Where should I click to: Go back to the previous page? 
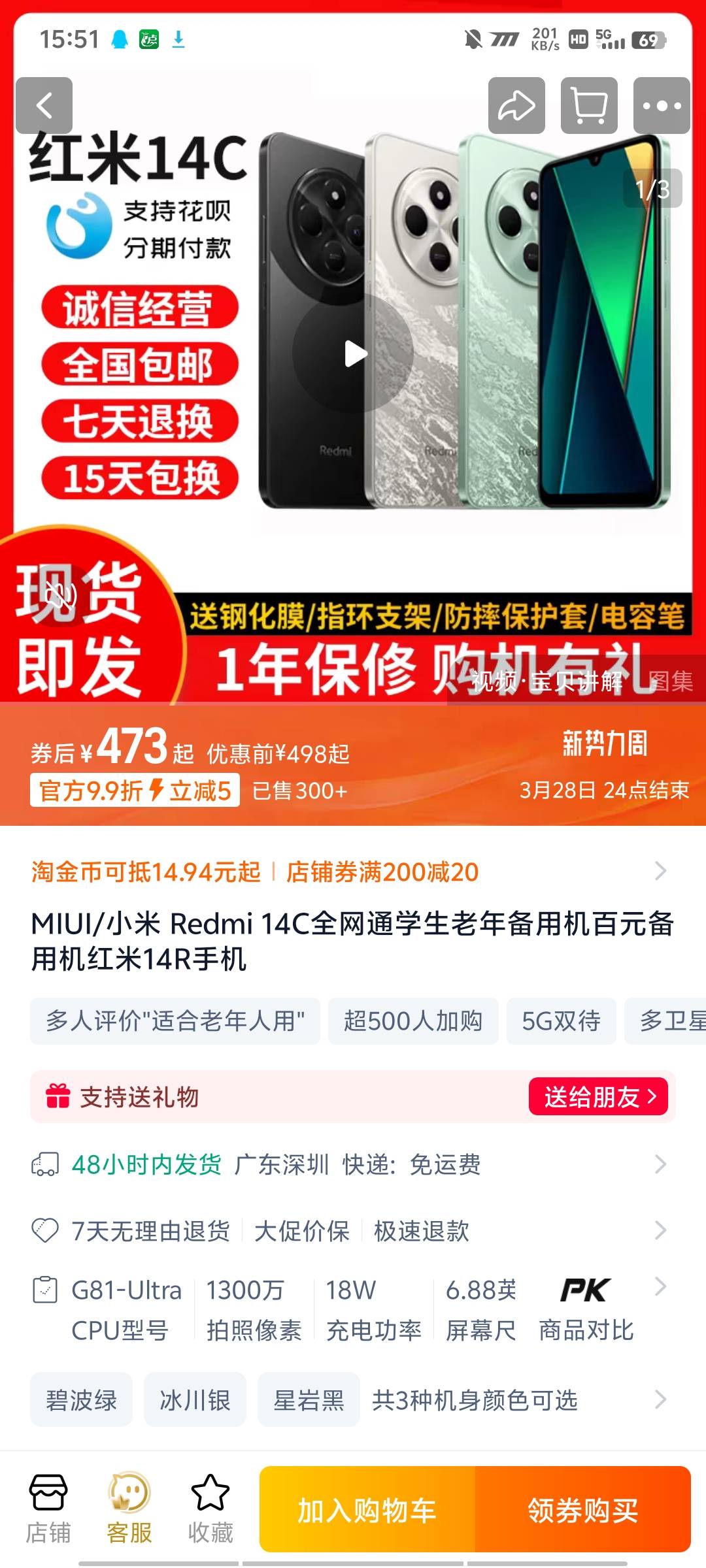[x=44, y=105]
